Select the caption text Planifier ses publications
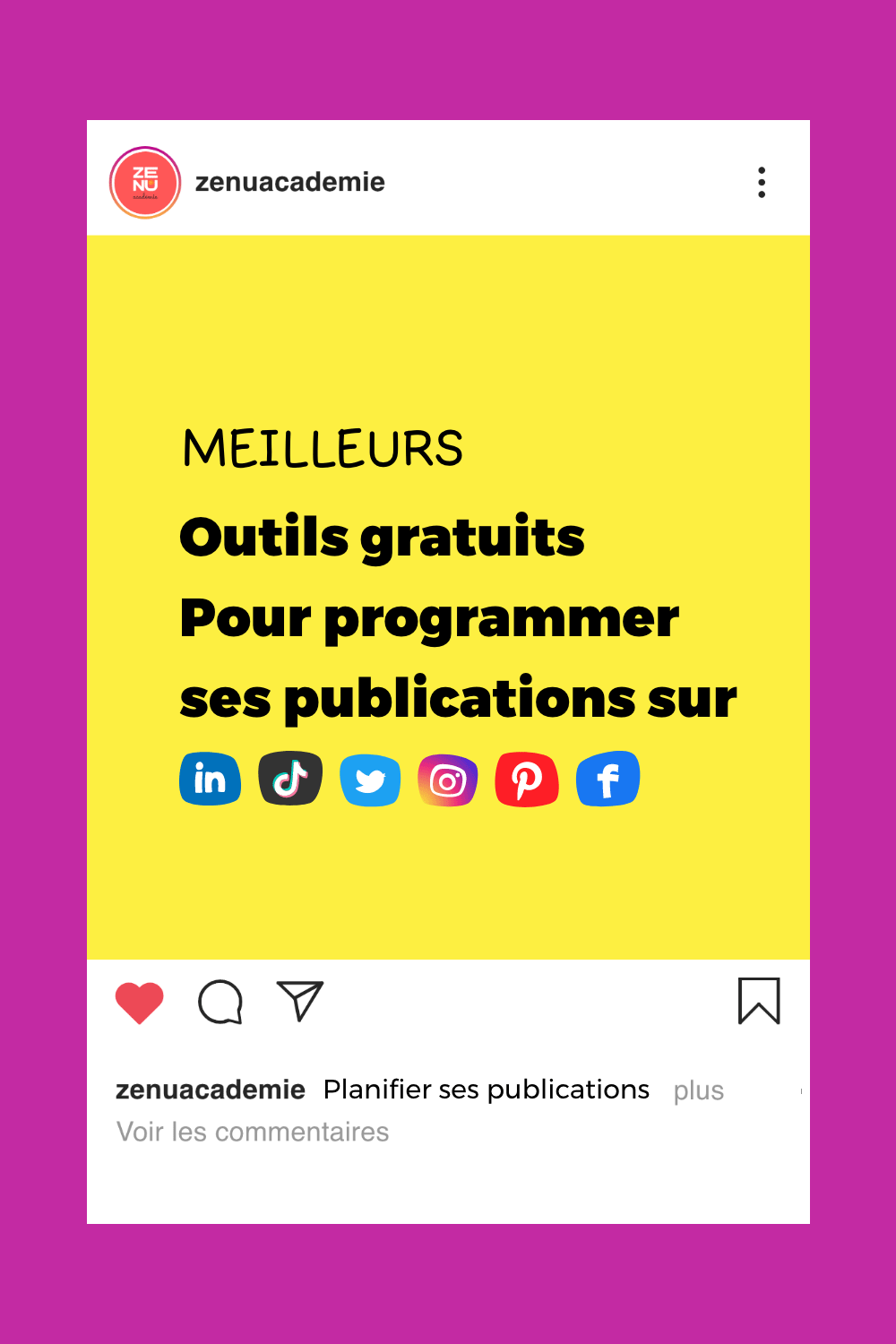 486,1090
